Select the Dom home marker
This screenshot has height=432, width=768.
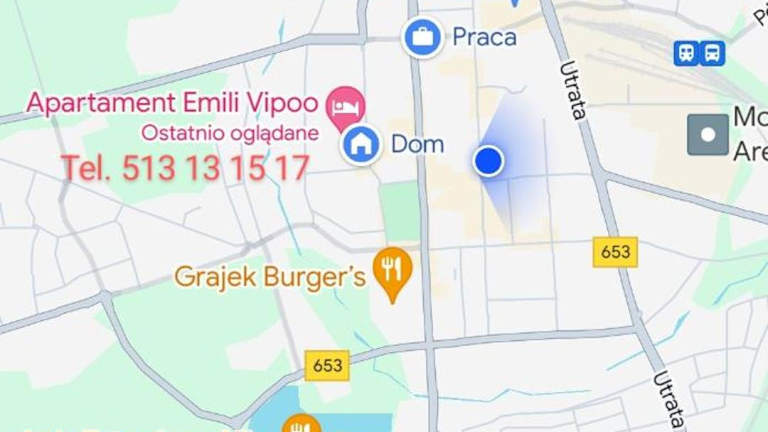click(x=361, y=145)
